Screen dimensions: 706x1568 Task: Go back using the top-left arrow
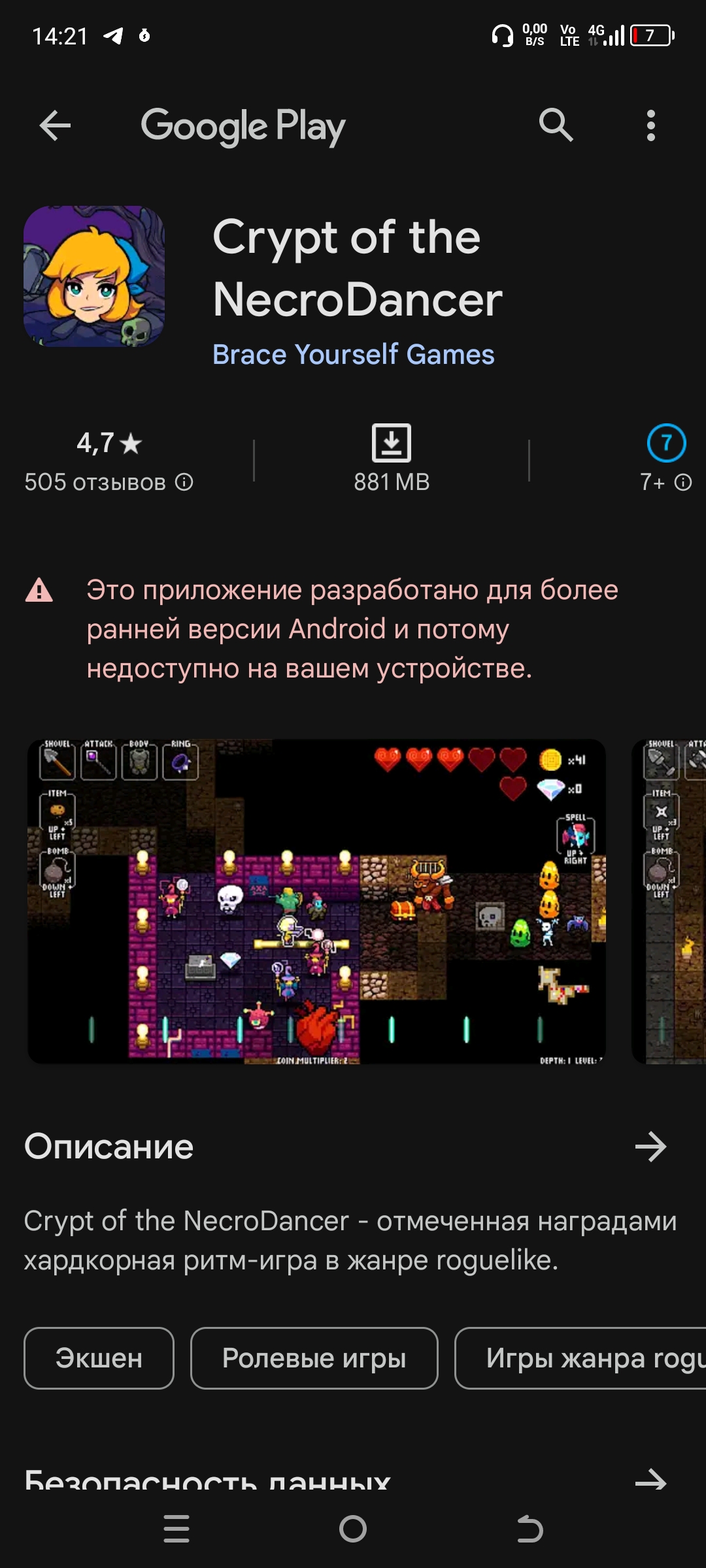55,125
